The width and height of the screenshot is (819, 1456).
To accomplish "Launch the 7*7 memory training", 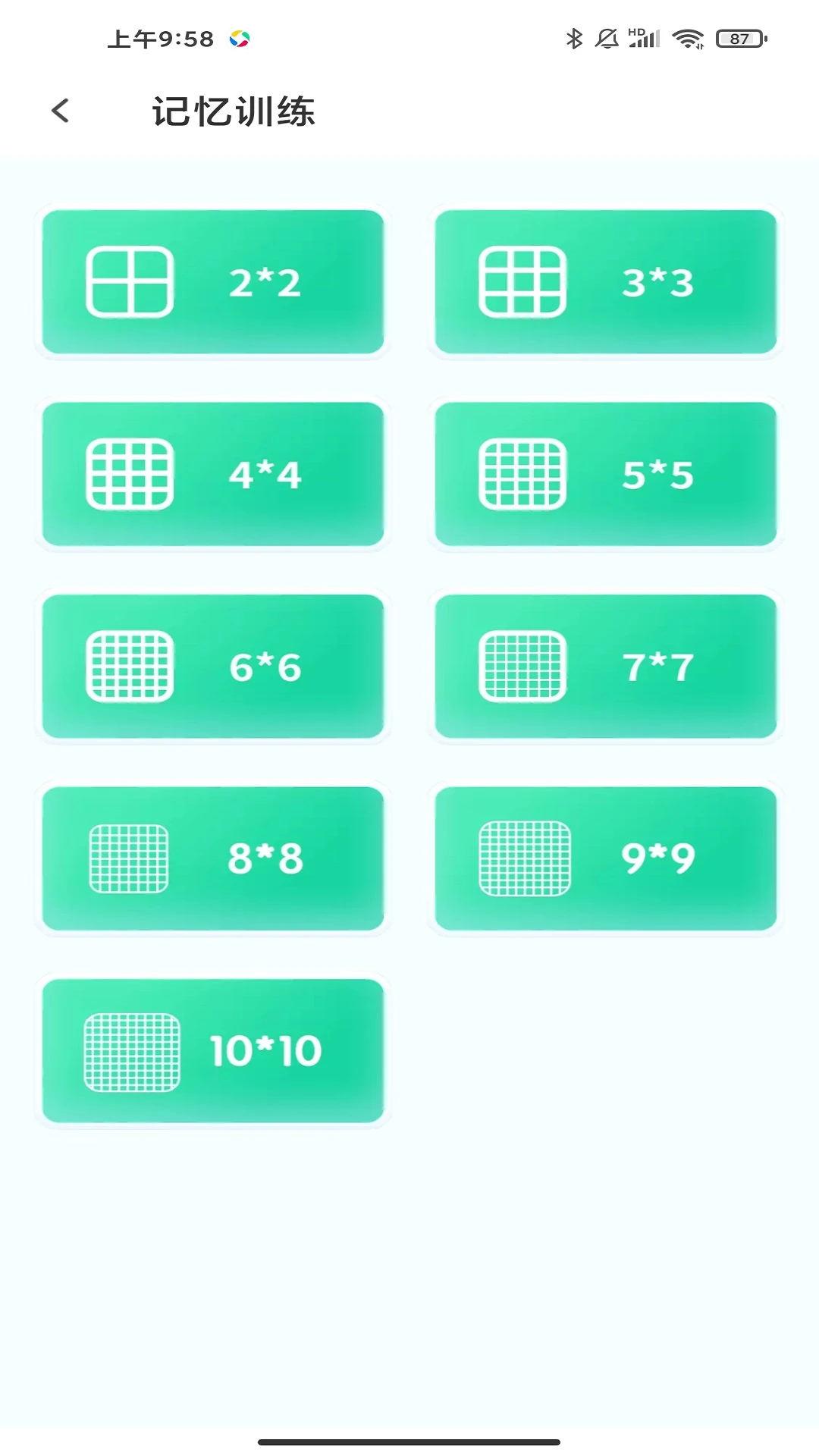I will [606, 667].
